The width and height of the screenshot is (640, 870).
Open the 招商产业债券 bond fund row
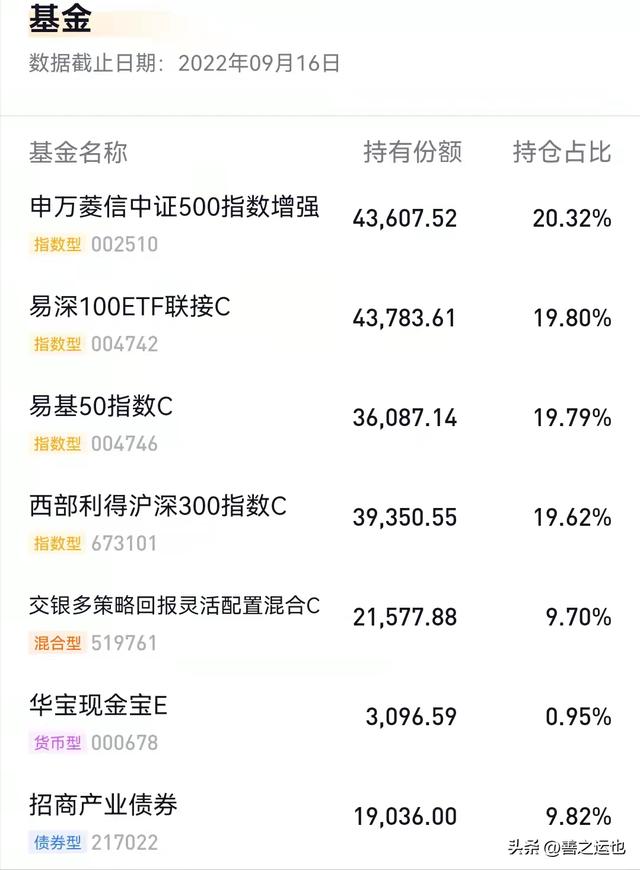(104, 805)
